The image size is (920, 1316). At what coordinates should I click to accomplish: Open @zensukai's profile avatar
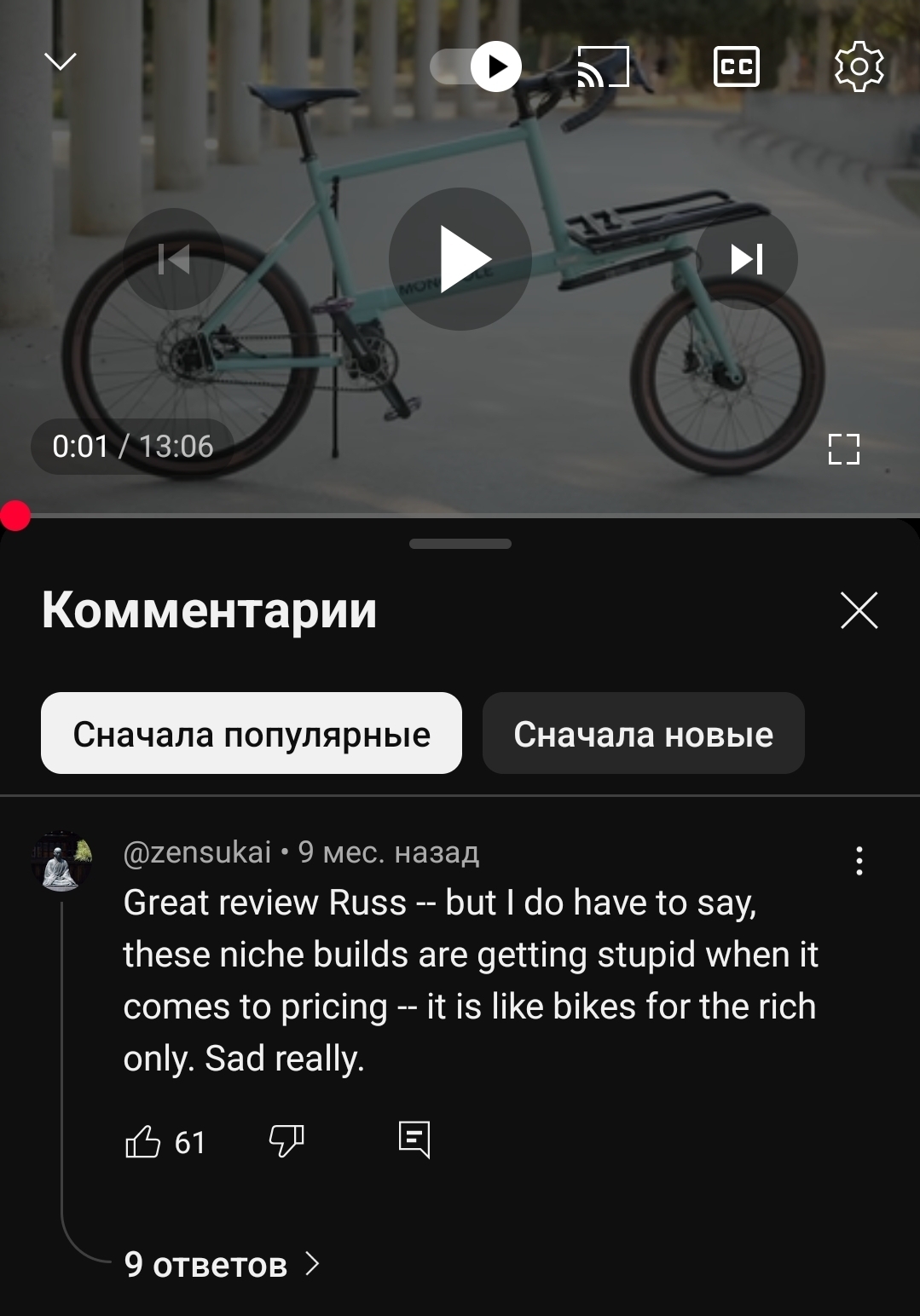pos(61,862)
